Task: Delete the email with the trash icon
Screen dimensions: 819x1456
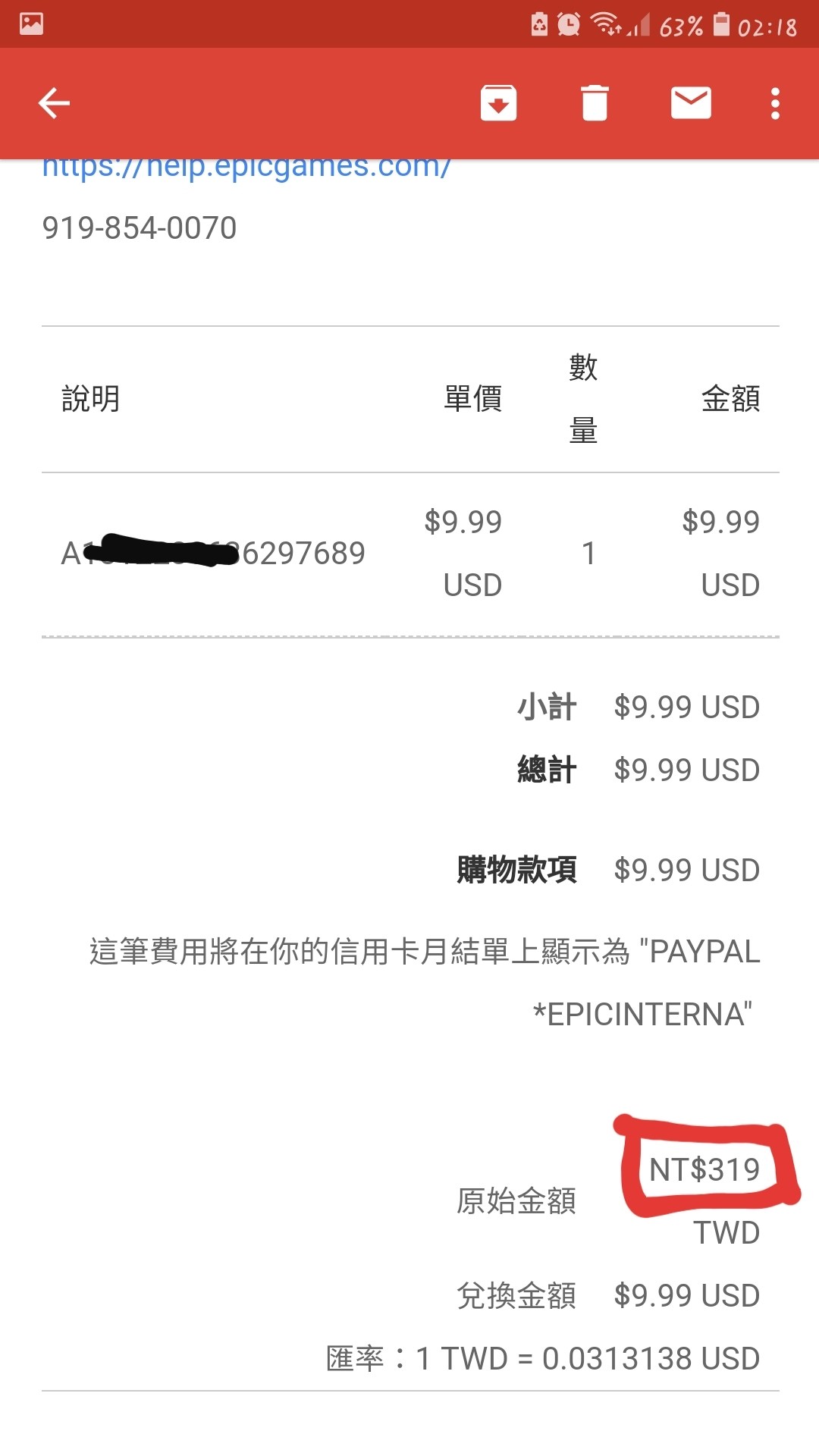Action: 595,103
